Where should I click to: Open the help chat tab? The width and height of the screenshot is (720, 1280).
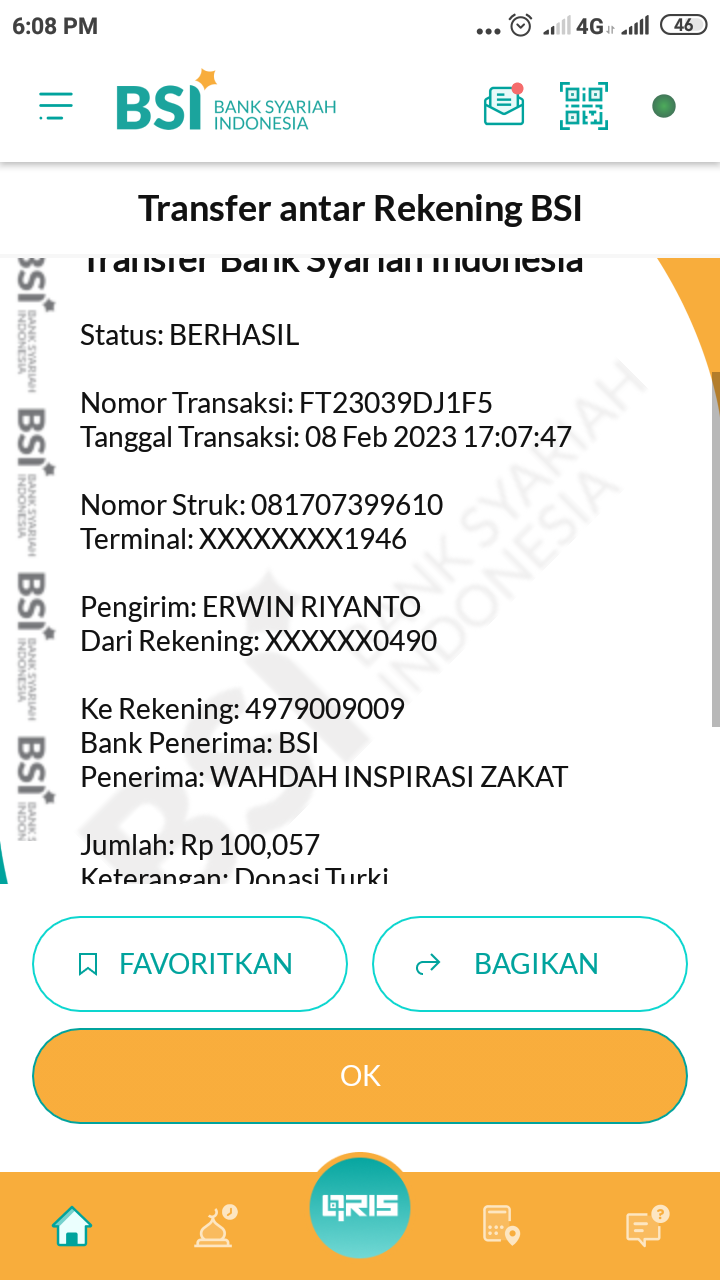647,1226
